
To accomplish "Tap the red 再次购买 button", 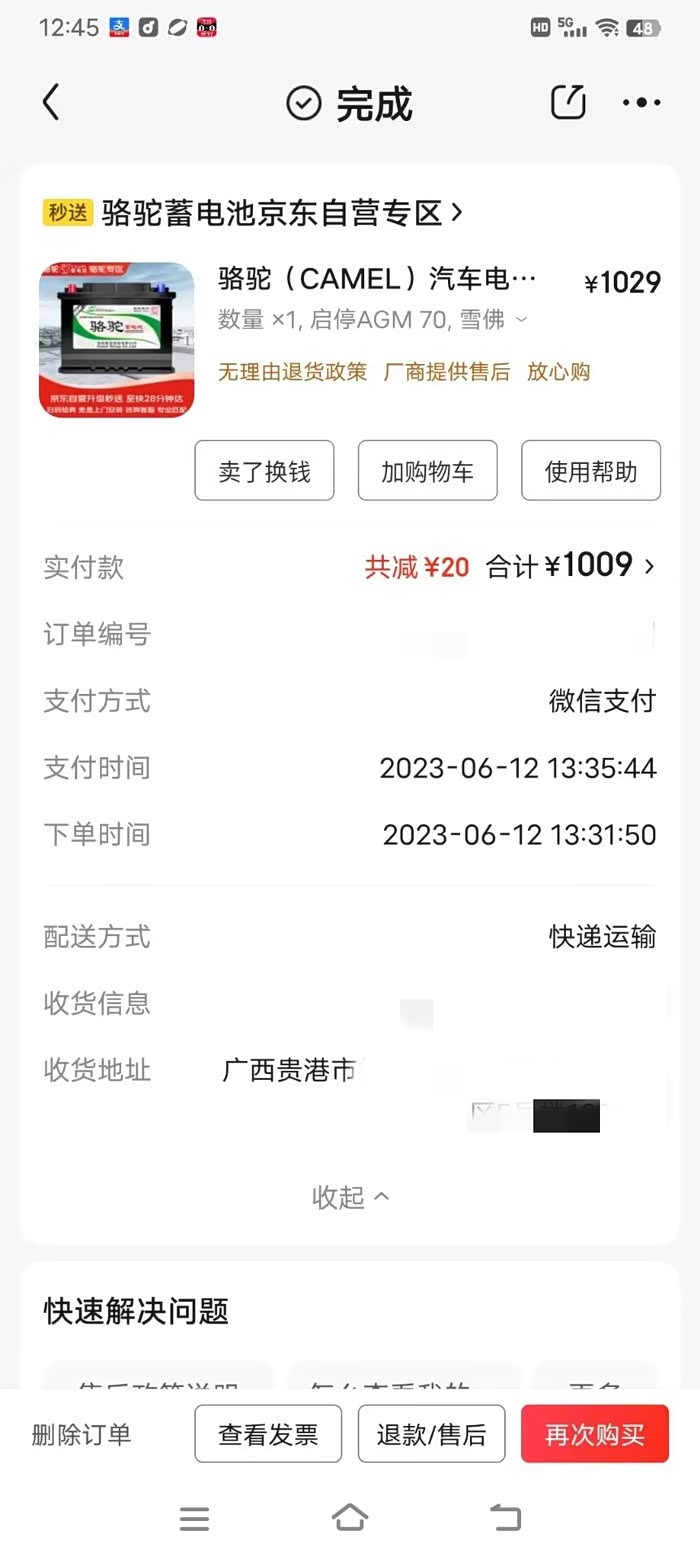I will tap(594, 1435).
